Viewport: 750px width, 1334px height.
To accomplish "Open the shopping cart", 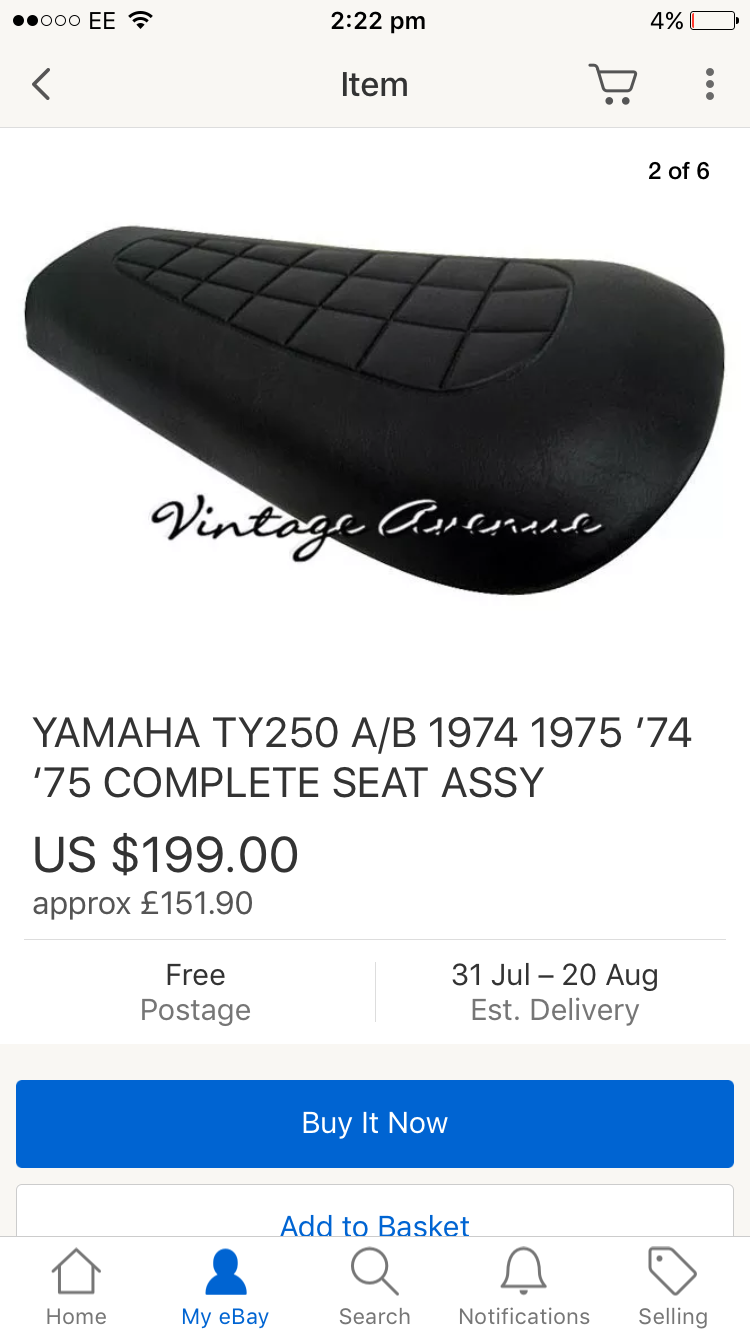I will (612, 84).
